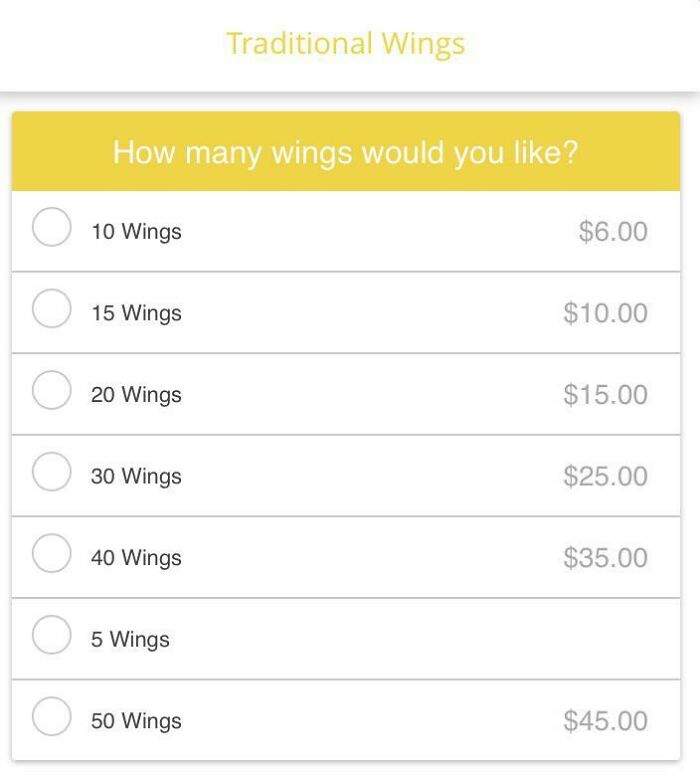Pick 50 Wings for $45.00

pyautogui.click(x=51, y=716)
